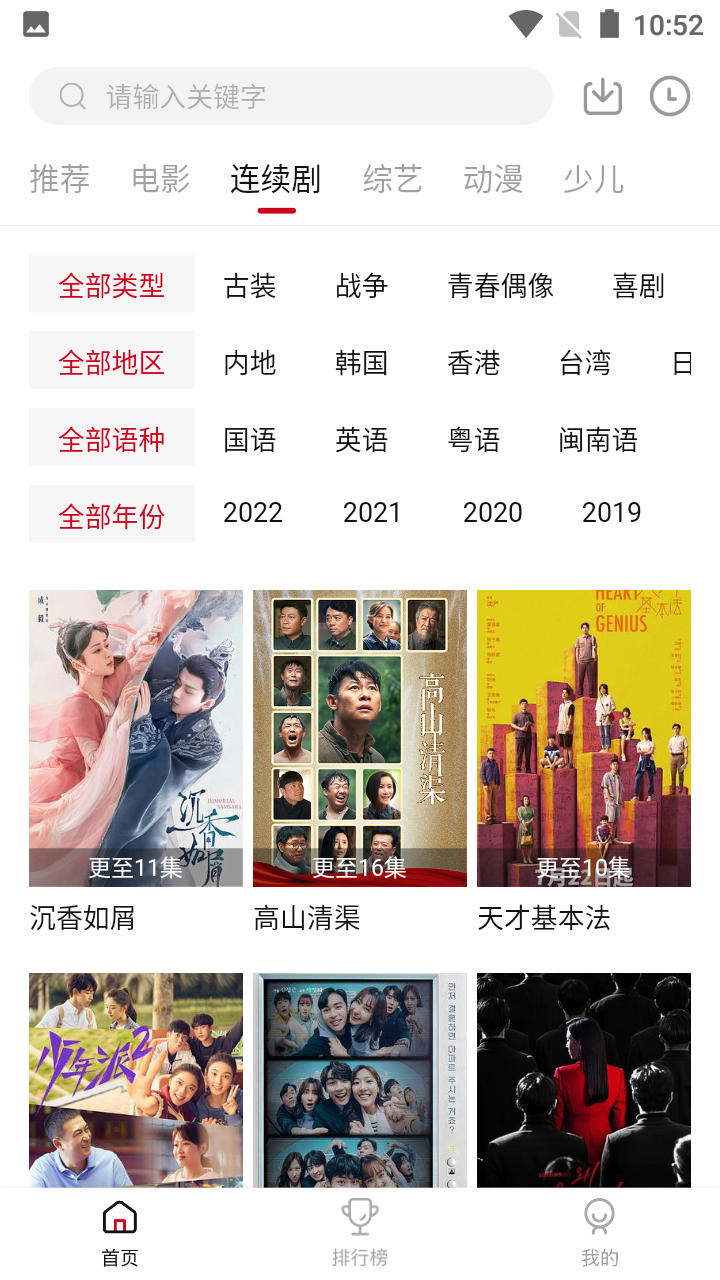Switch to the 综艺 tab
720x1280 pixels.
click(392, 179)
